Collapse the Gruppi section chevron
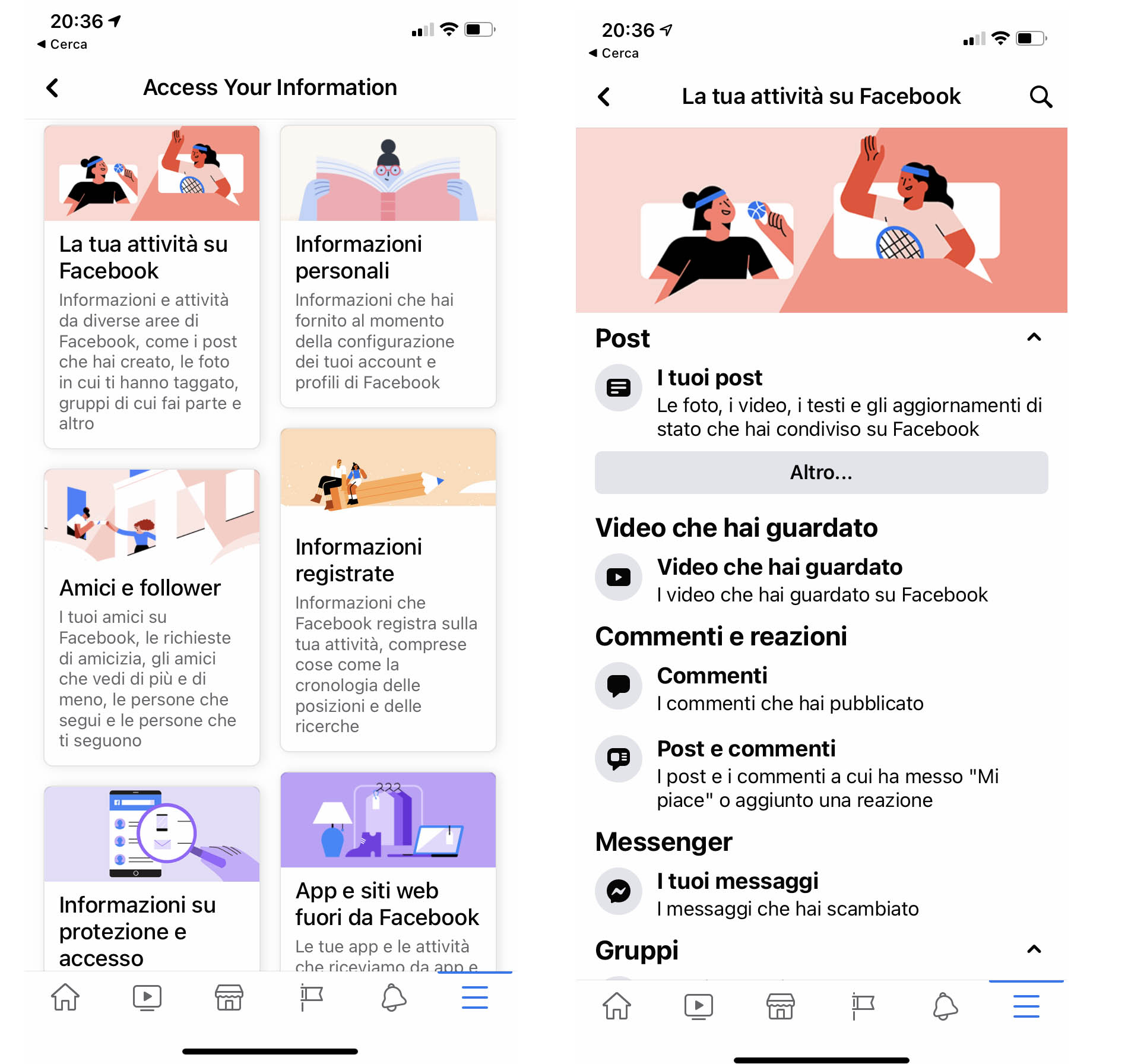 [1034, 949]
